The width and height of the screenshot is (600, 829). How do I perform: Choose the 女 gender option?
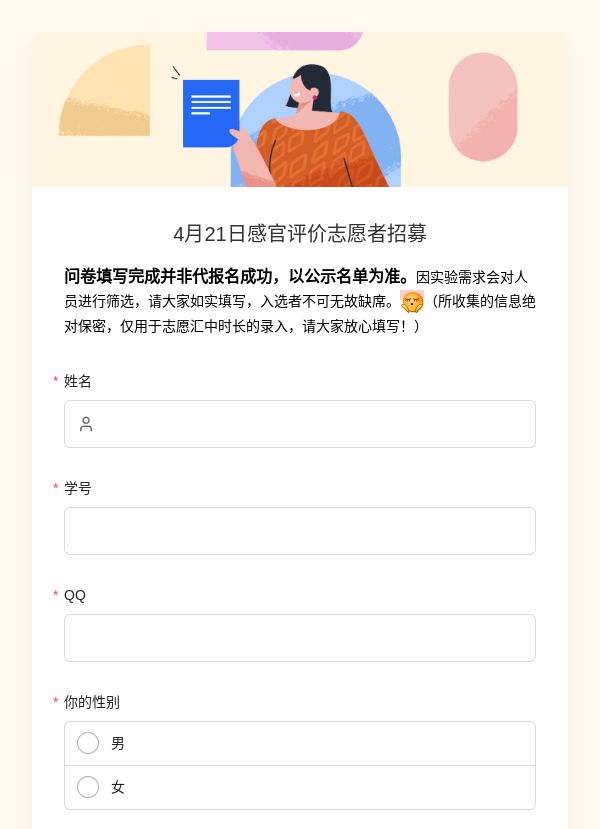pyautogui.click(x=300, y=787)
